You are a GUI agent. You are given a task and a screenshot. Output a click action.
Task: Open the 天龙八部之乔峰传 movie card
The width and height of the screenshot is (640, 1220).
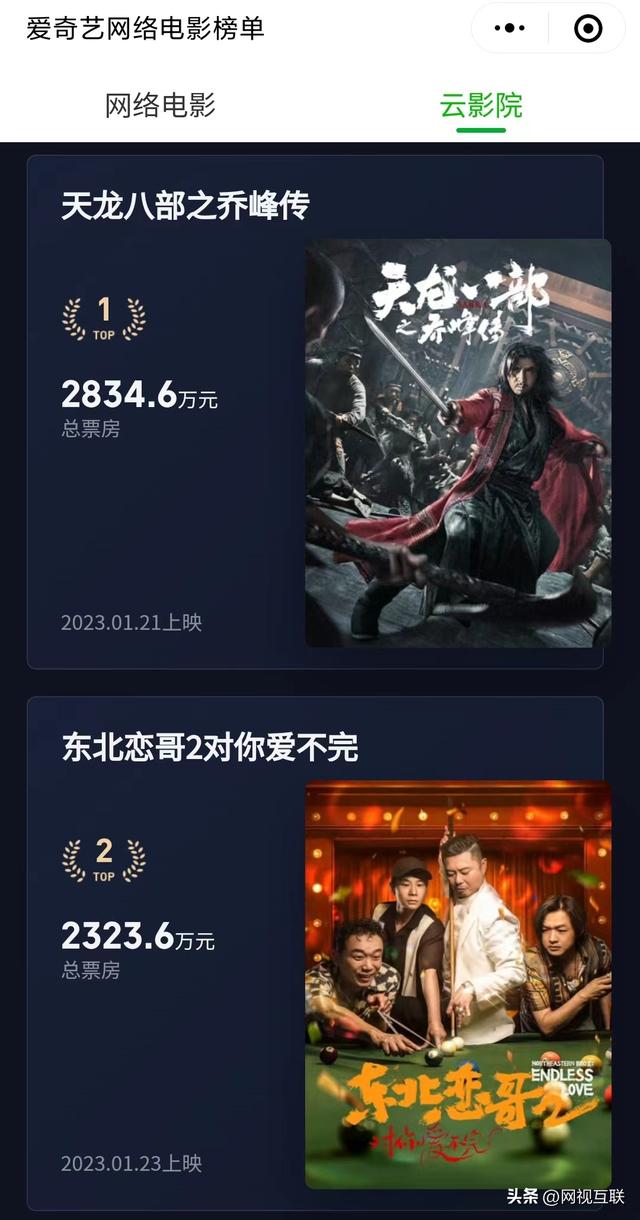point(315,412)
